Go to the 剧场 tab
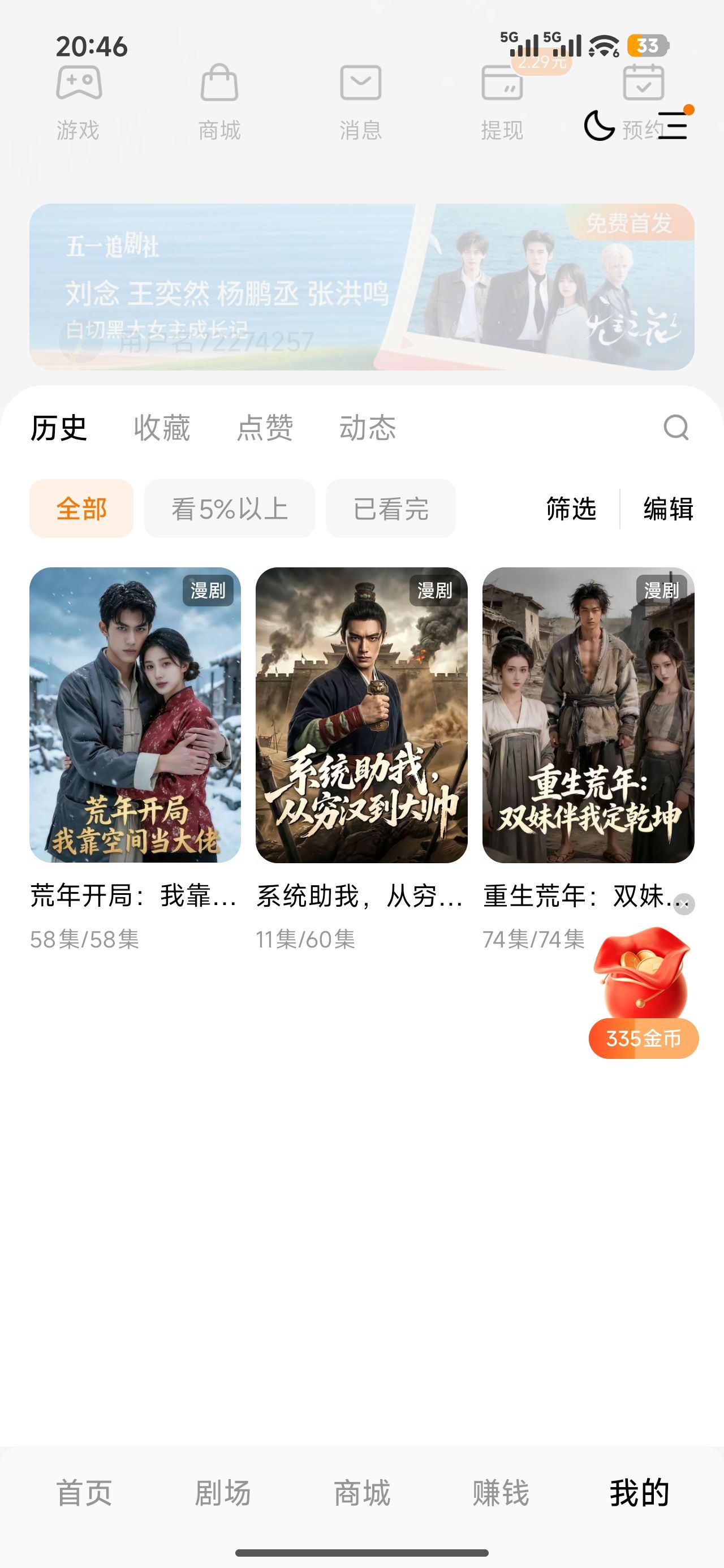Viewport: 724px width, 1568px height. (x=223, y=1493)
